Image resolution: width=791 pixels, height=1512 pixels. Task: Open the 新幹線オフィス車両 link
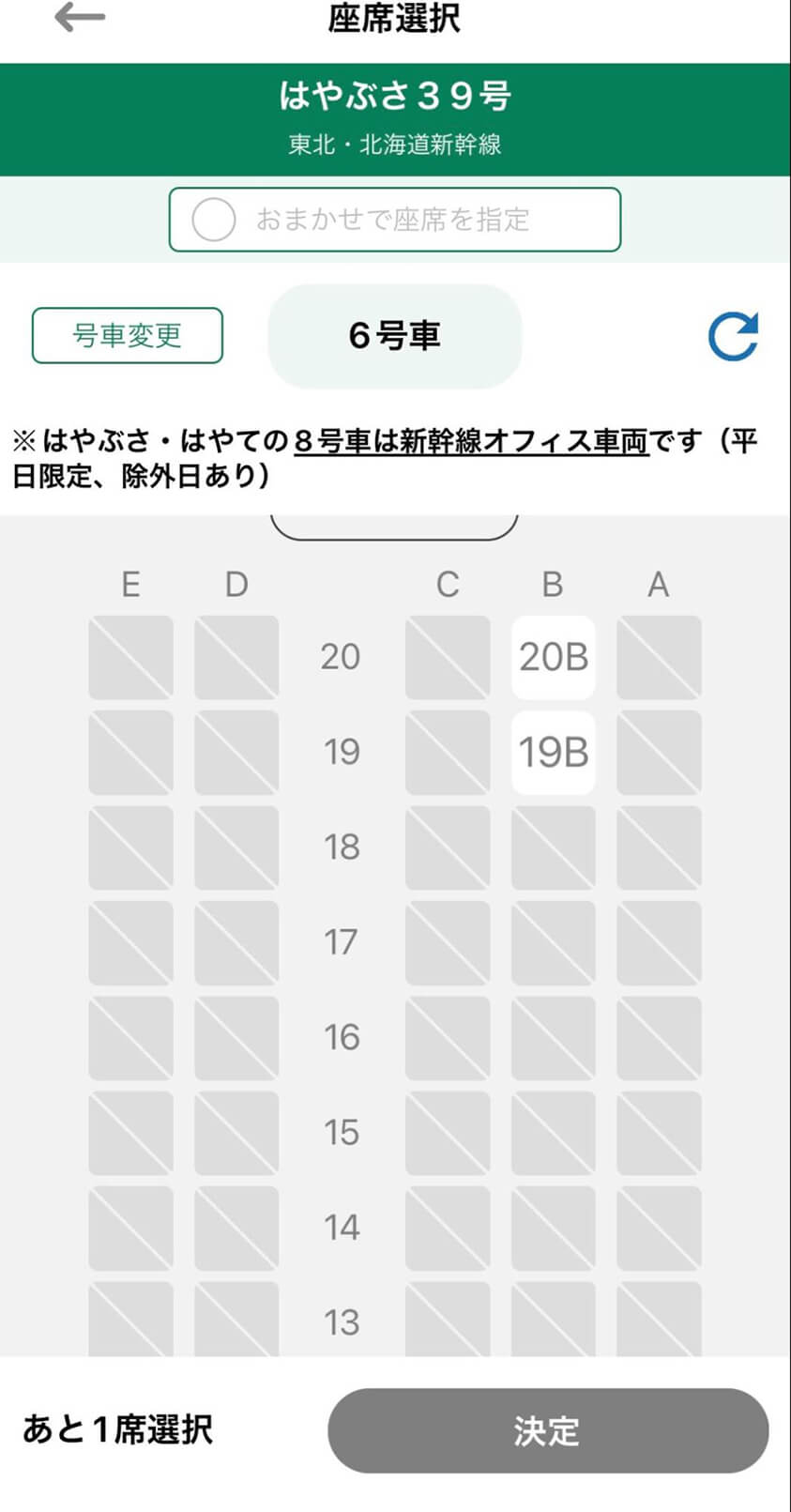click(x=471, y=440)
